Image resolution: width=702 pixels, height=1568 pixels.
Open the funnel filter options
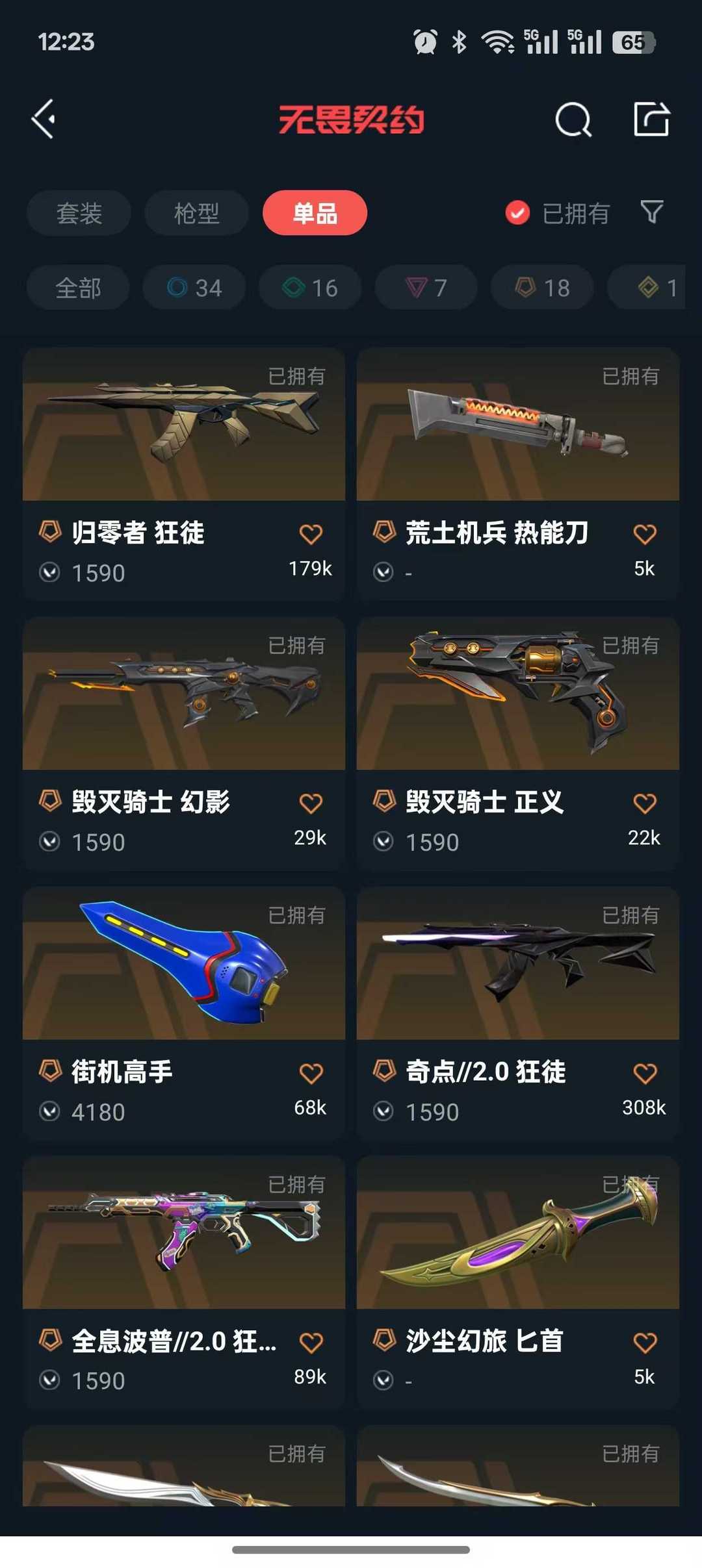[x=652, y=212]
